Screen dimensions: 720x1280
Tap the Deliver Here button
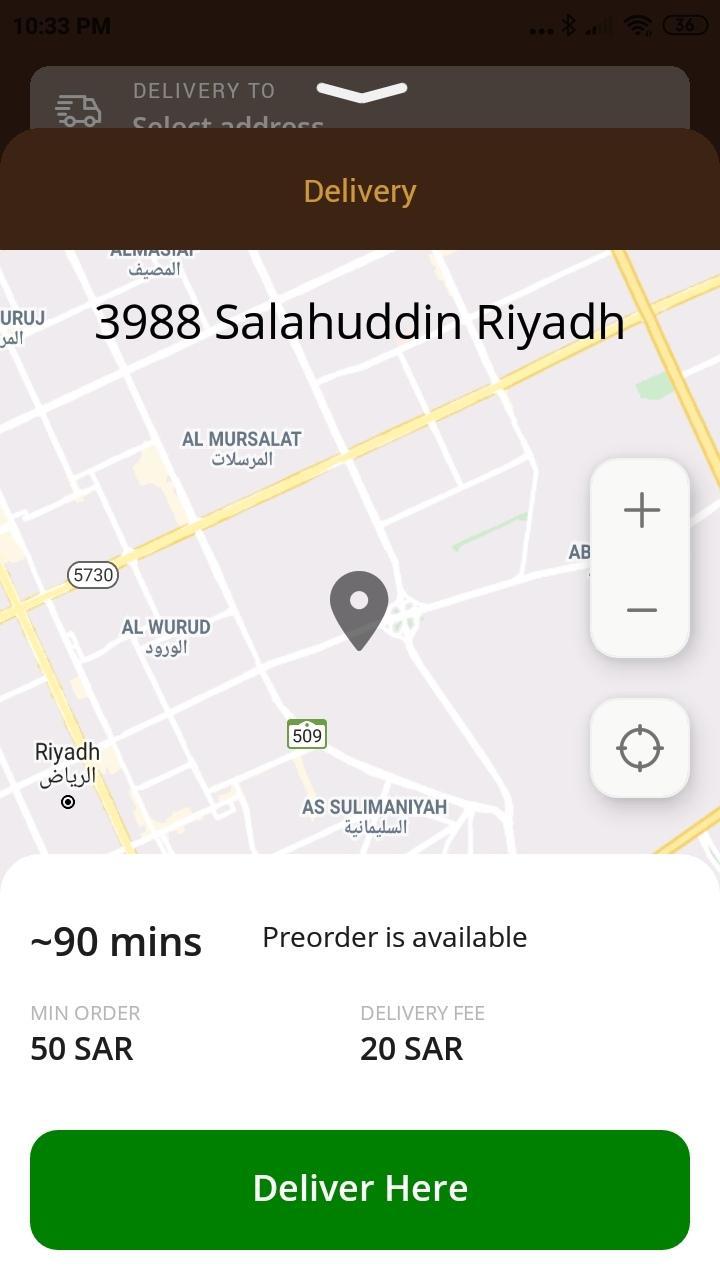360,1189
